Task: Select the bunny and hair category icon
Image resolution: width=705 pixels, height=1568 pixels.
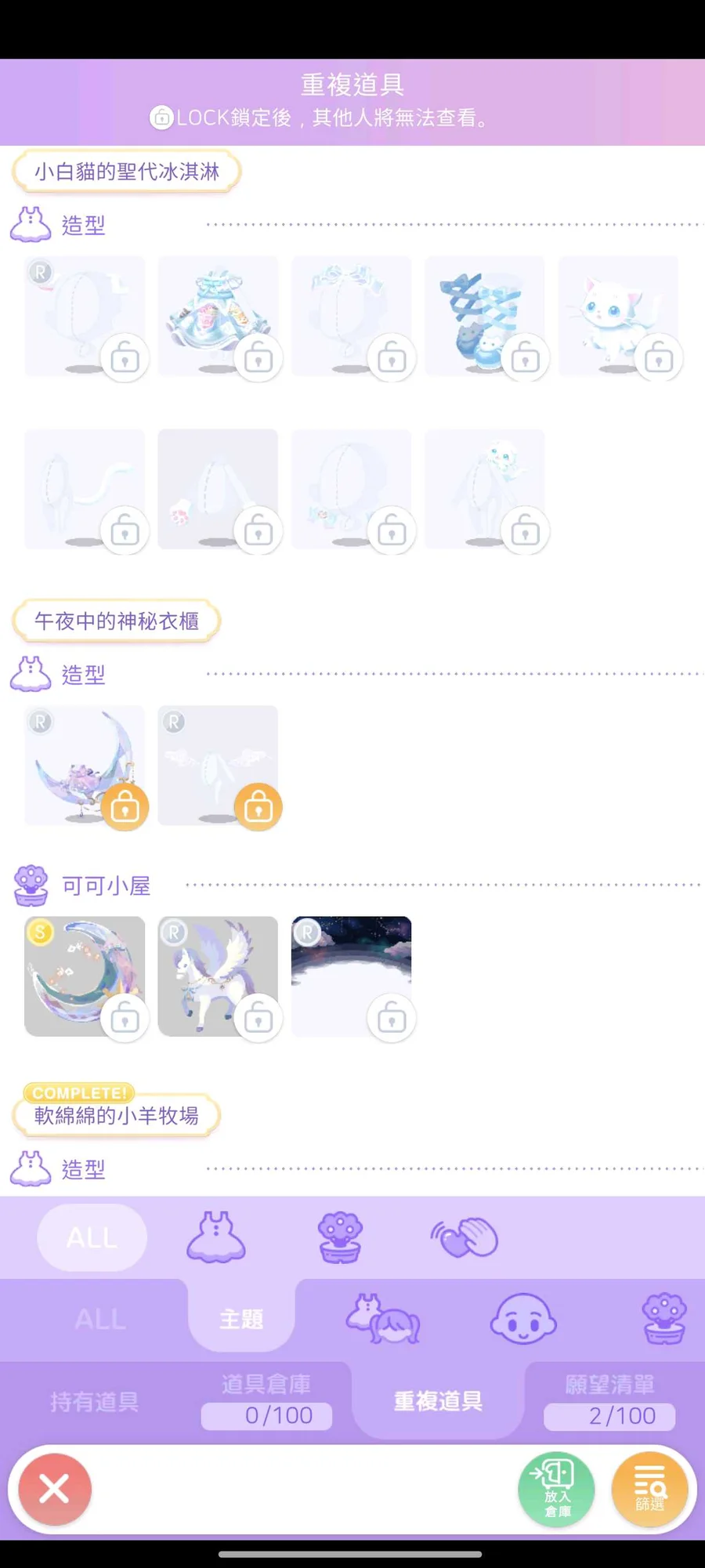Action: tap(383, 1320)
